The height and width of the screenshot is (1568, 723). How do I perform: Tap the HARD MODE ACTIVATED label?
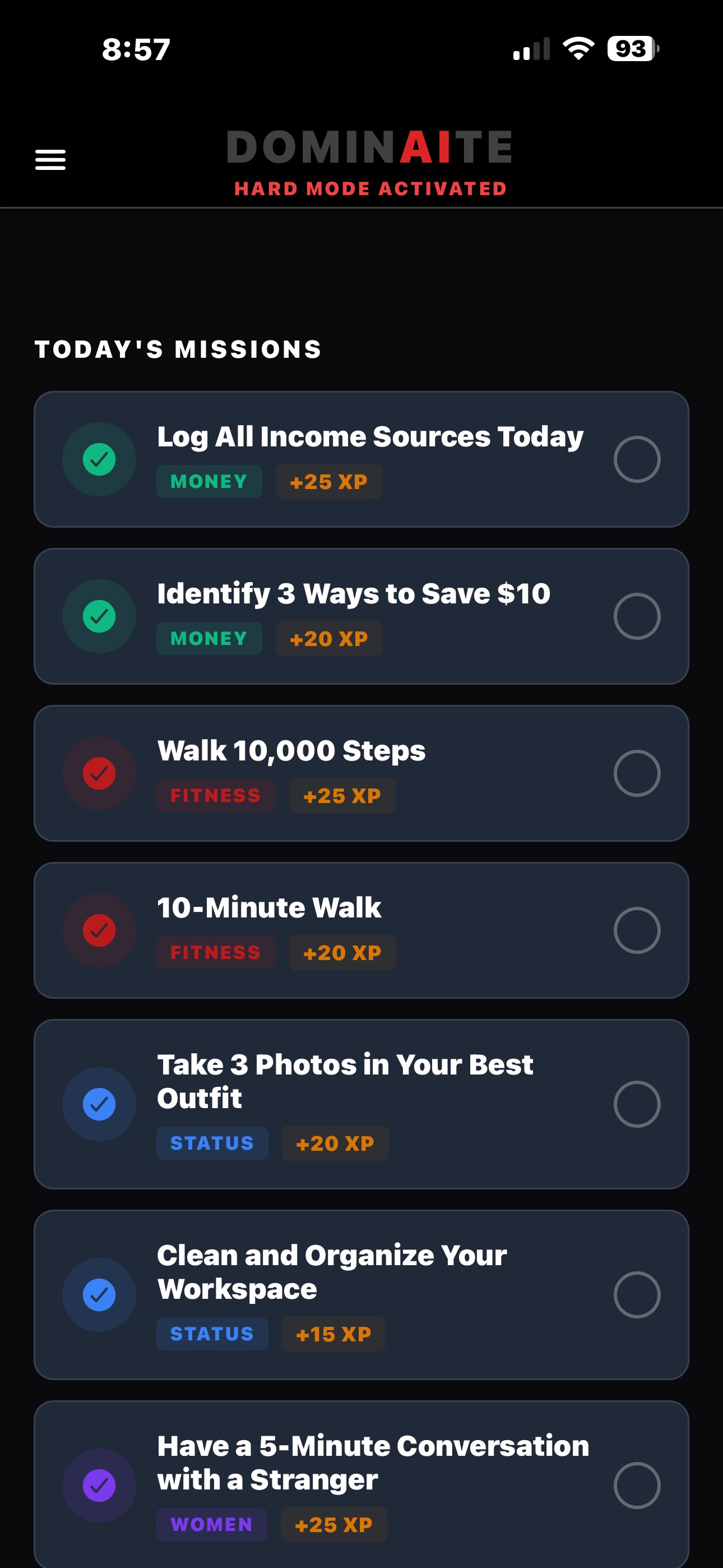click(x=369, y=188)
